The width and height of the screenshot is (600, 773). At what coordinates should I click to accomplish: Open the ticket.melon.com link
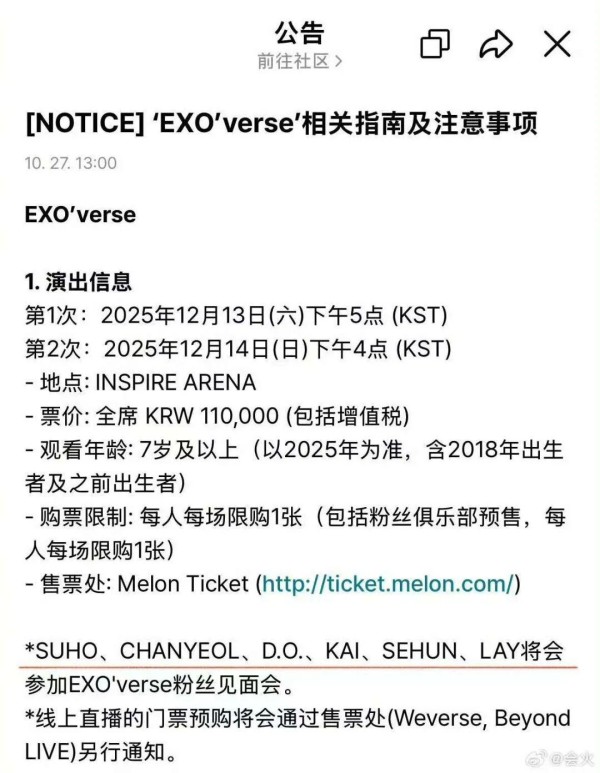coord(388,583)
